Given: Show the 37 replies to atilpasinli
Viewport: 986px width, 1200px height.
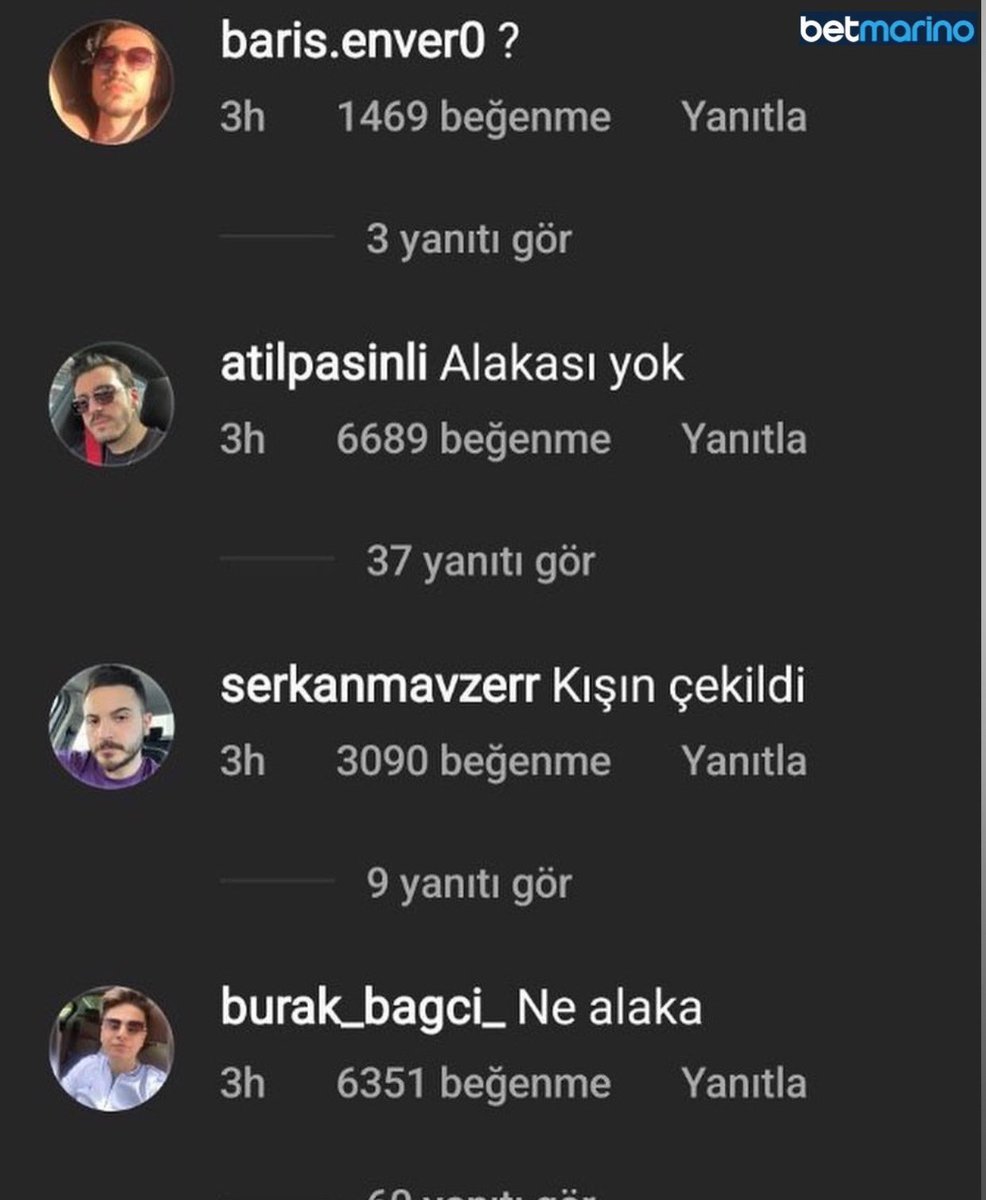Looking at the screenshot, I should [479, 563].
